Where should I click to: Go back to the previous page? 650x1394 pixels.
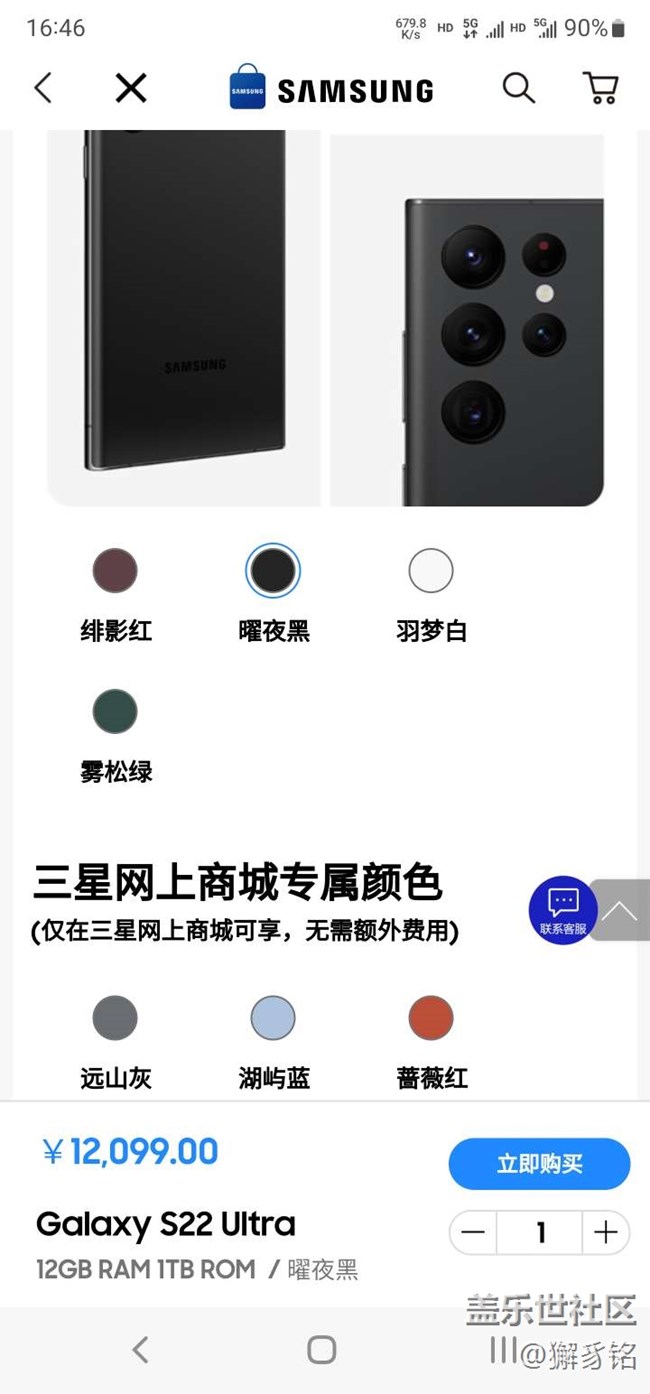click(x=43, y=89)
